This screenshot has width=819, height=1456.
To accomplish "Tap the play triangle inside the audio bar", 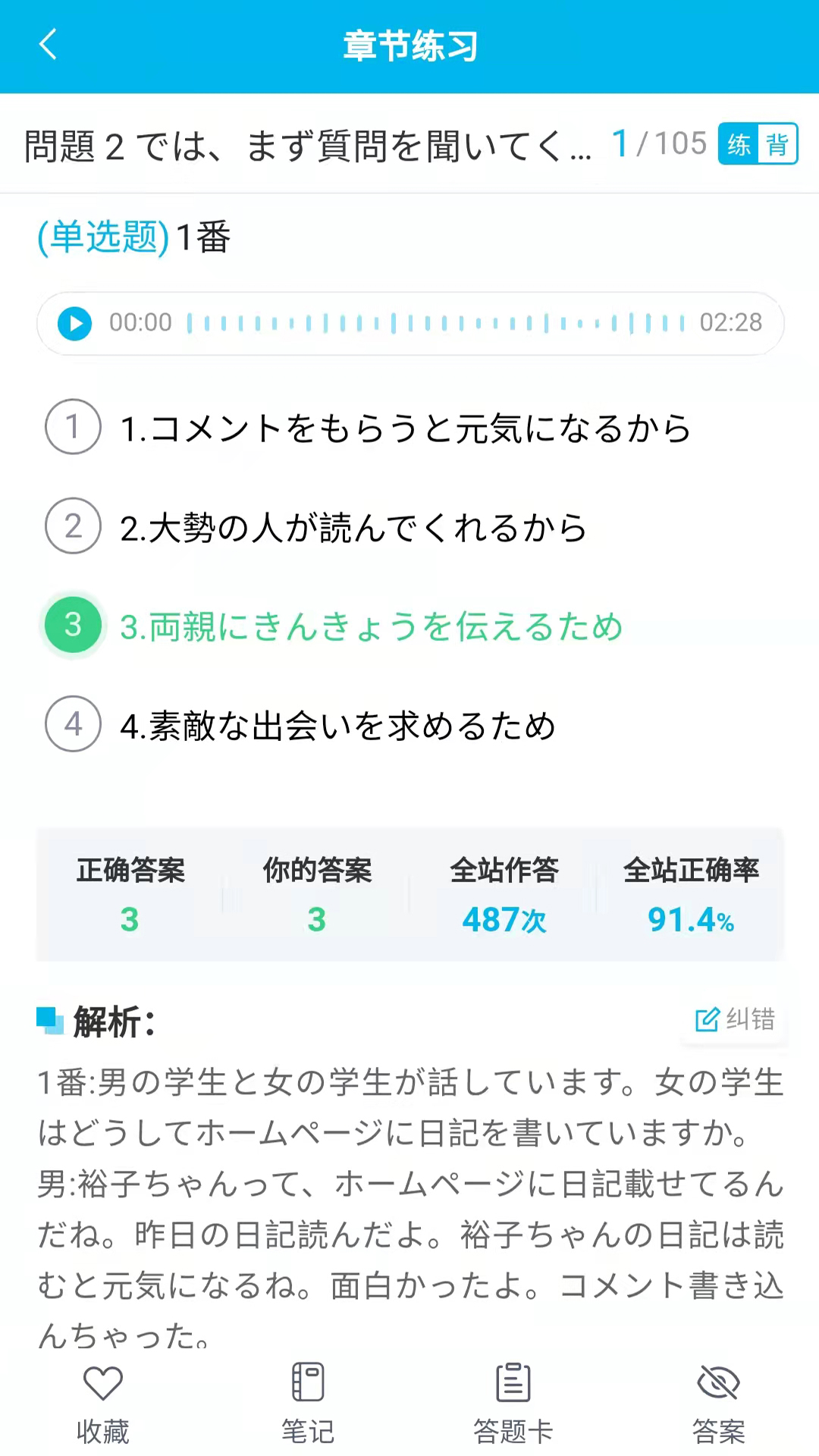I will 74,323.
